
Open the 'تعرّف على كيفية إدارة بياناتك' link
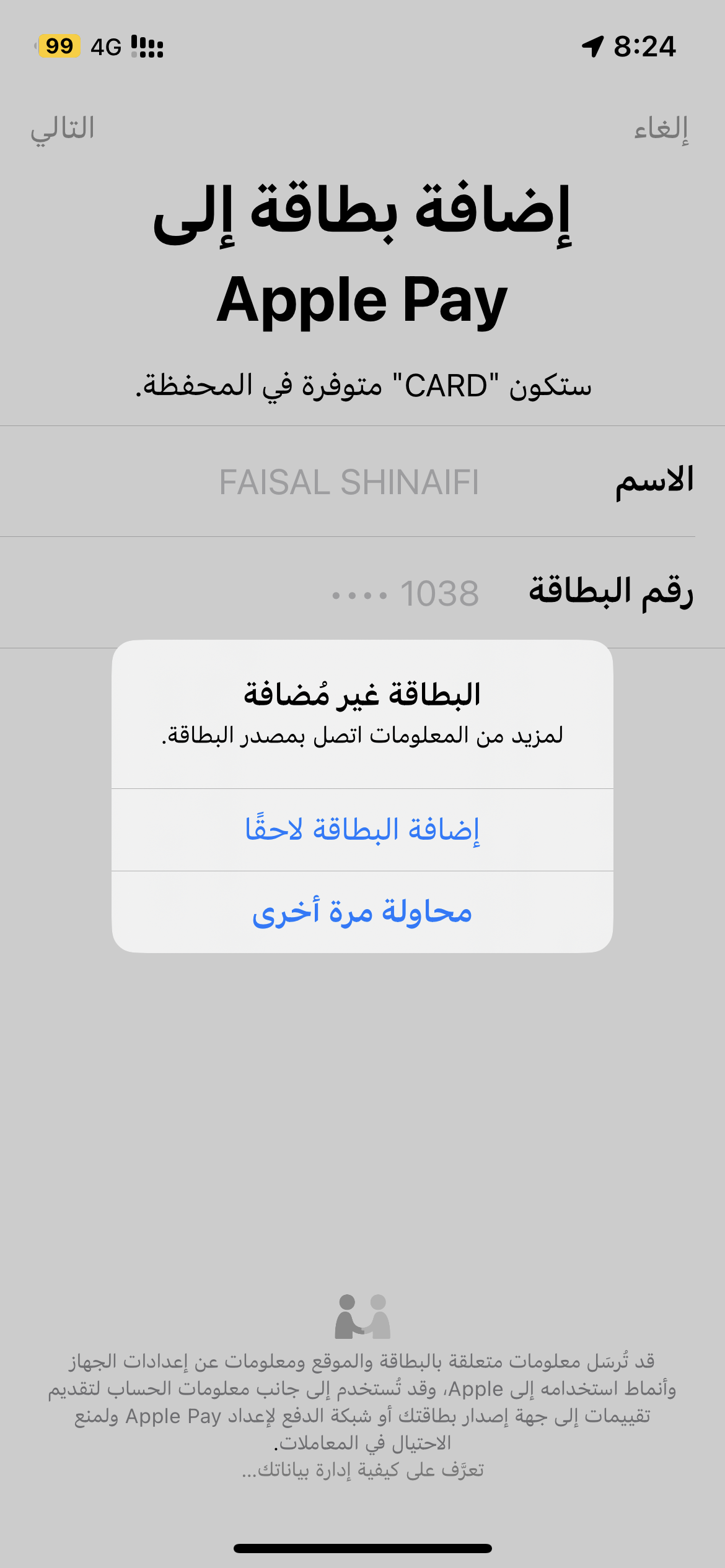click(362, 1470)
